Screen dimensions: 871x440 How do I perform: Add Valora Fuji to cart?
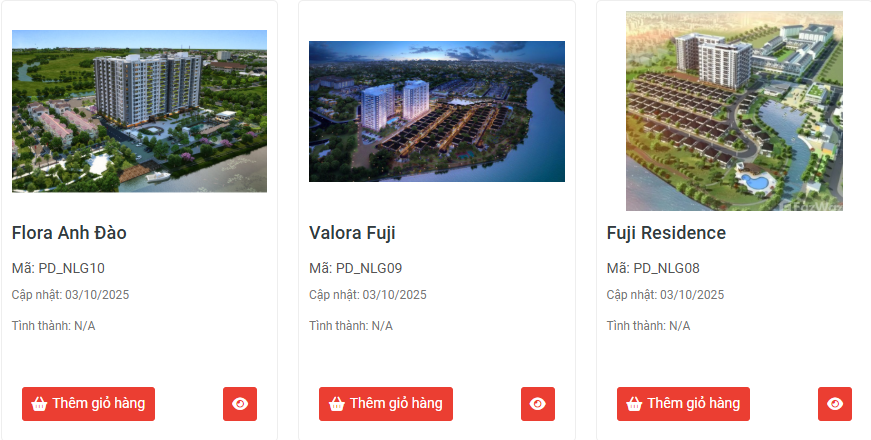[386, 404]
